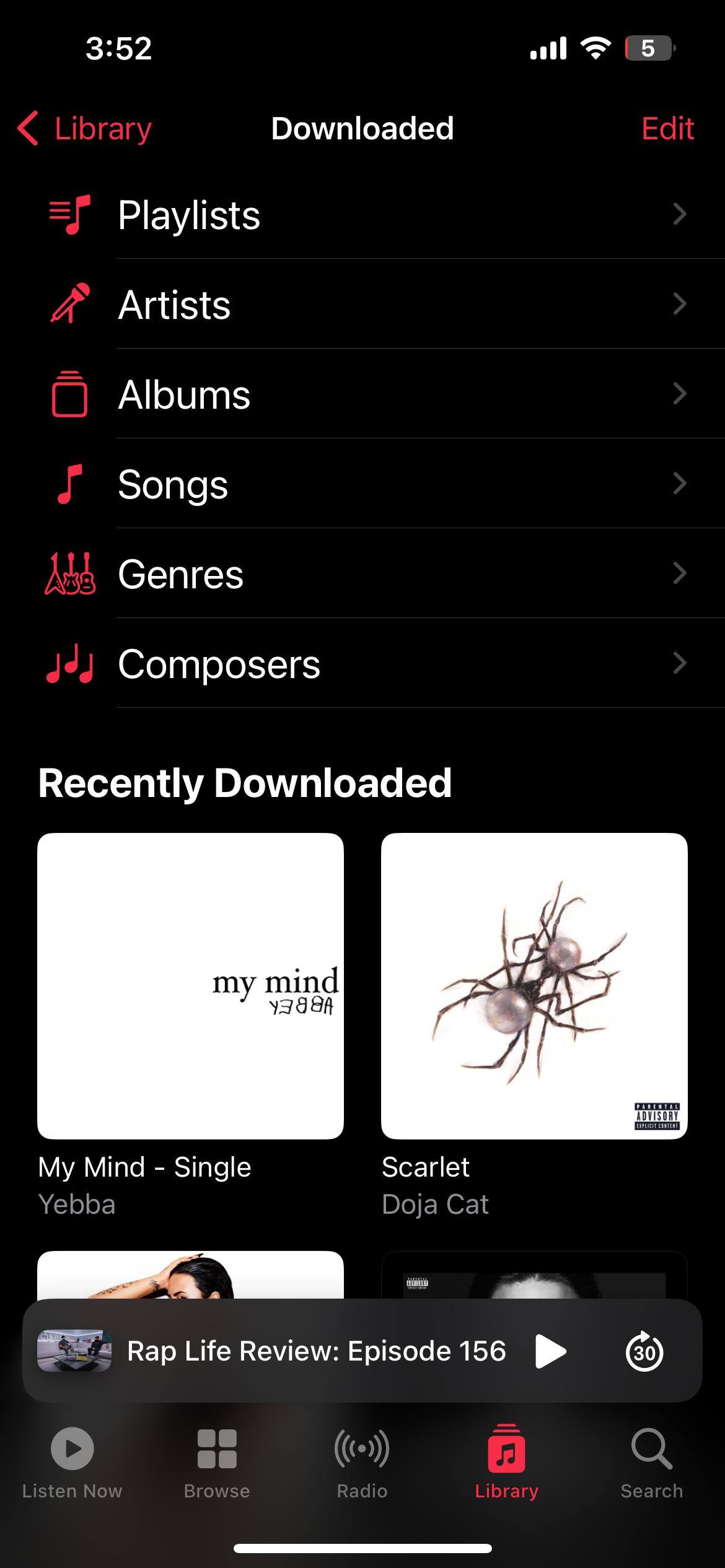Screen dimensions: 725x1568
Task: Play Rap Life Review: Episode 156
Action: (x=550, y=1351)
